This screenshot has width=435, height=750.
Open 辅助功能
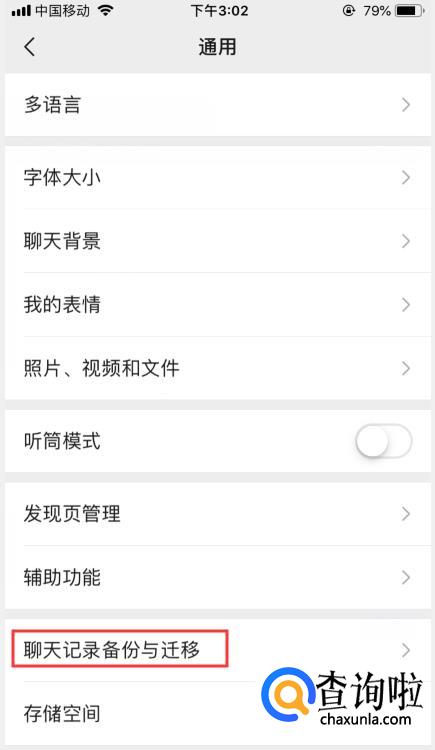(218, 577)
